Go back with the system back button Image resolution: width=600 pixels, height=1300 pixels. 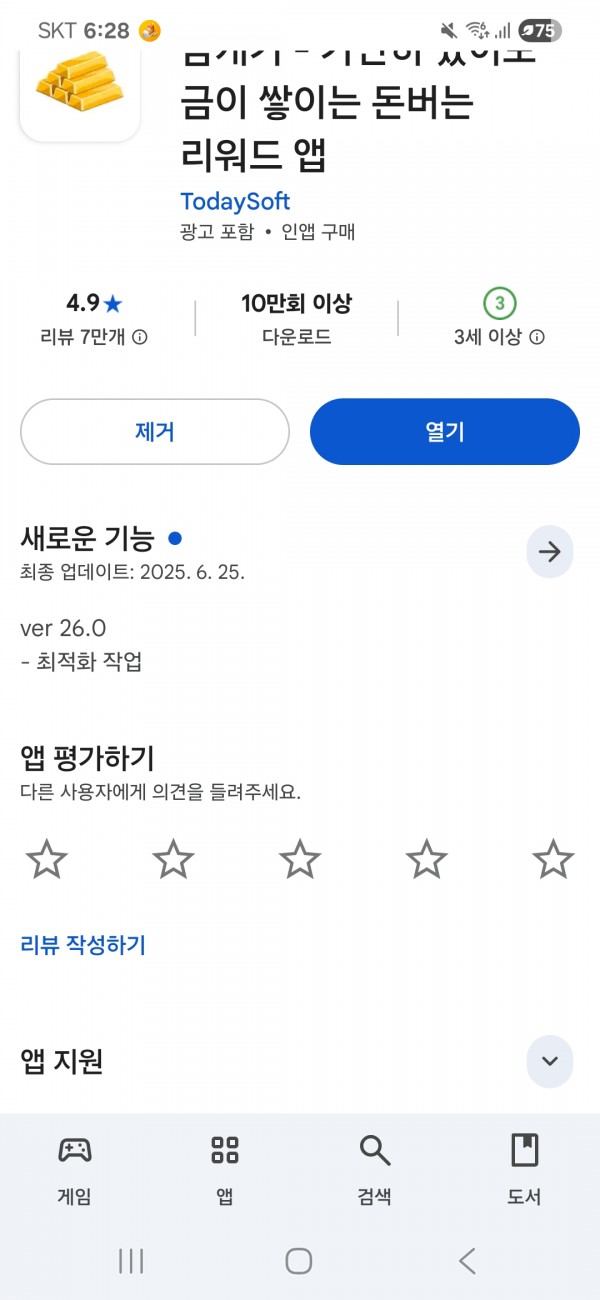pyautogui.click(x=467, y=1261)
